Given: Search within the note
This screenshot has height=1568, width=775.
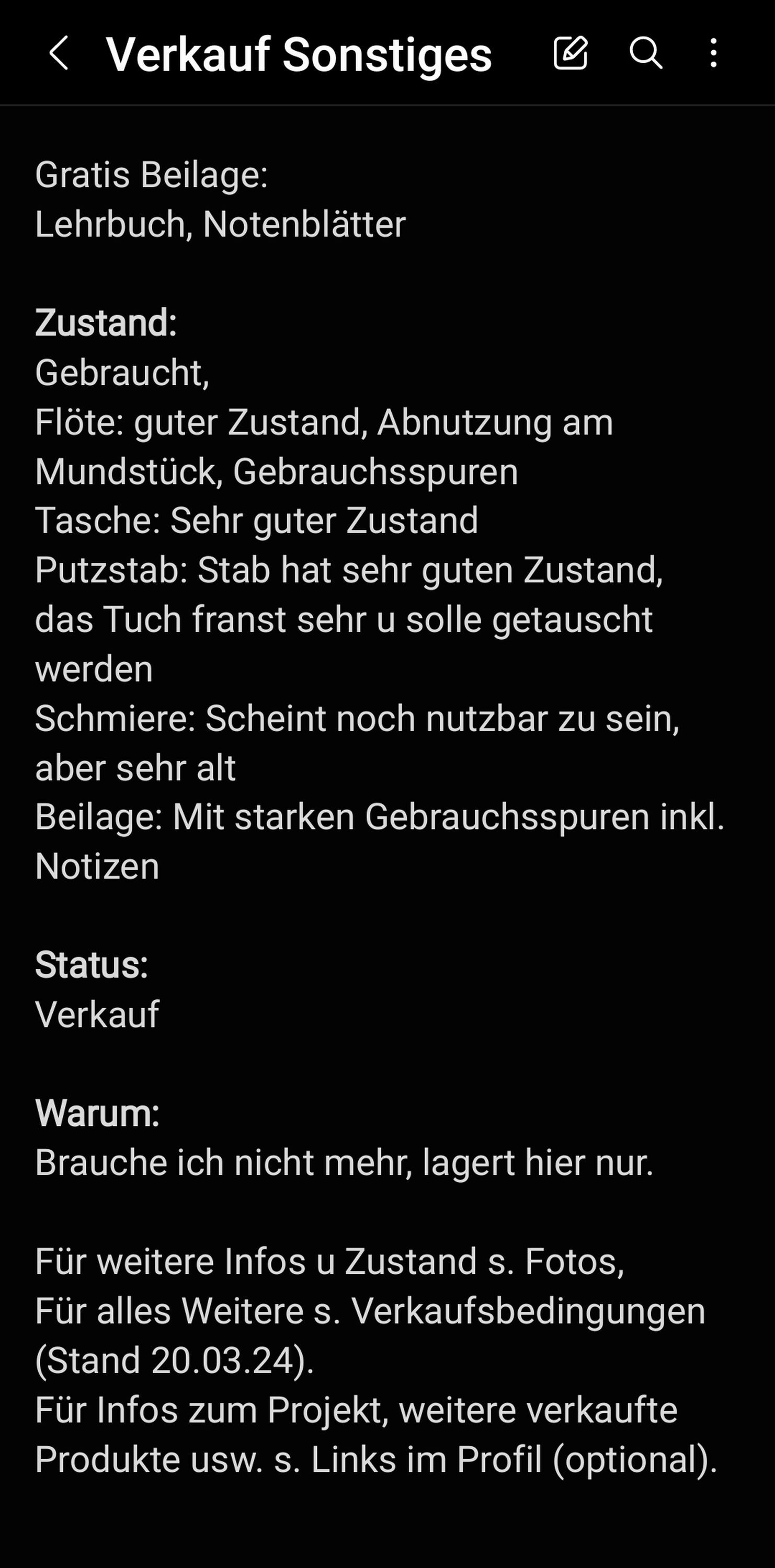Looking at the screenshot, I should click(x=645, y=52).
